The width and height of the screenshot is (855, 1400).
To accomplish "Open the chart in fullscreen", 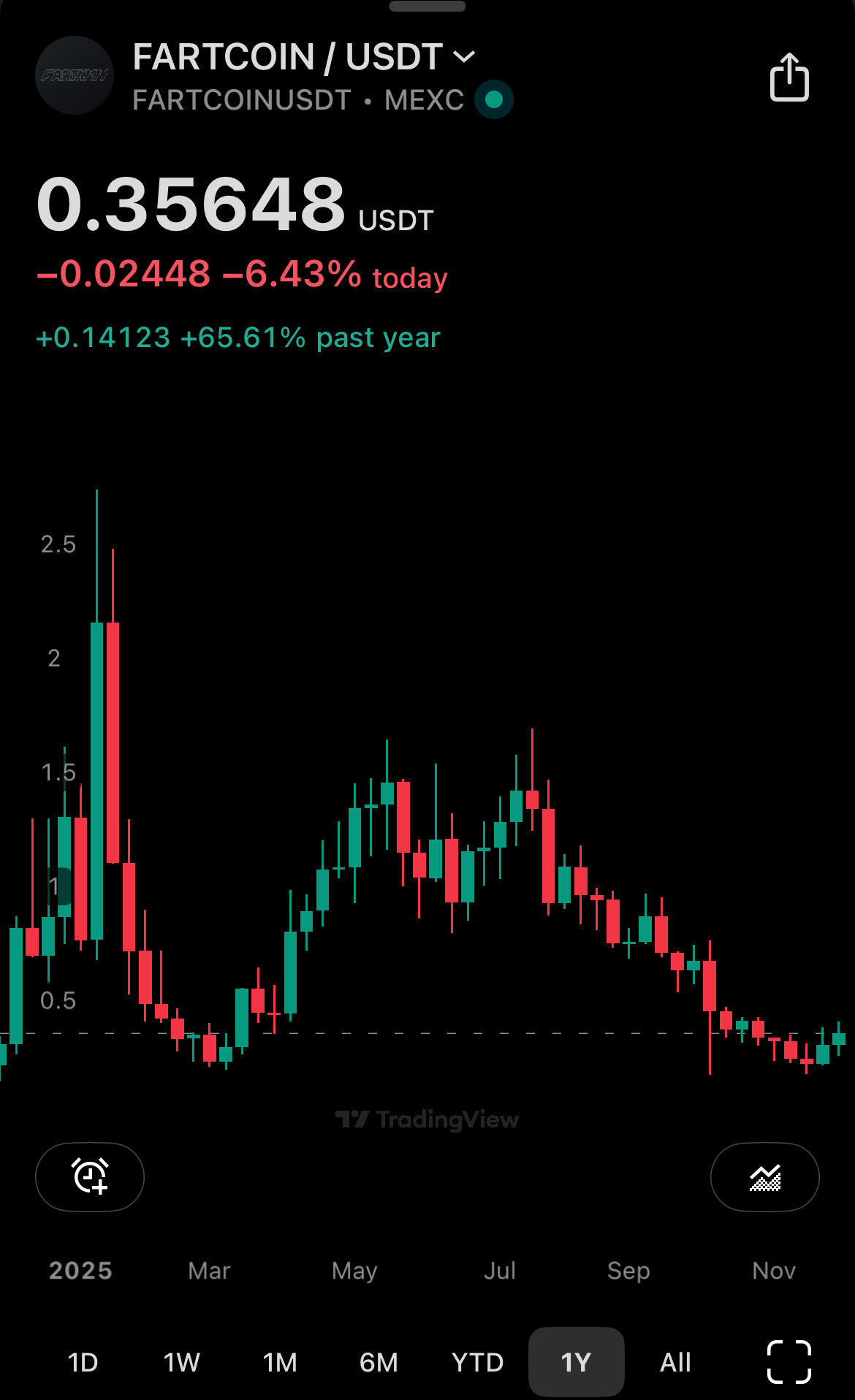I will click(789, 1362).
